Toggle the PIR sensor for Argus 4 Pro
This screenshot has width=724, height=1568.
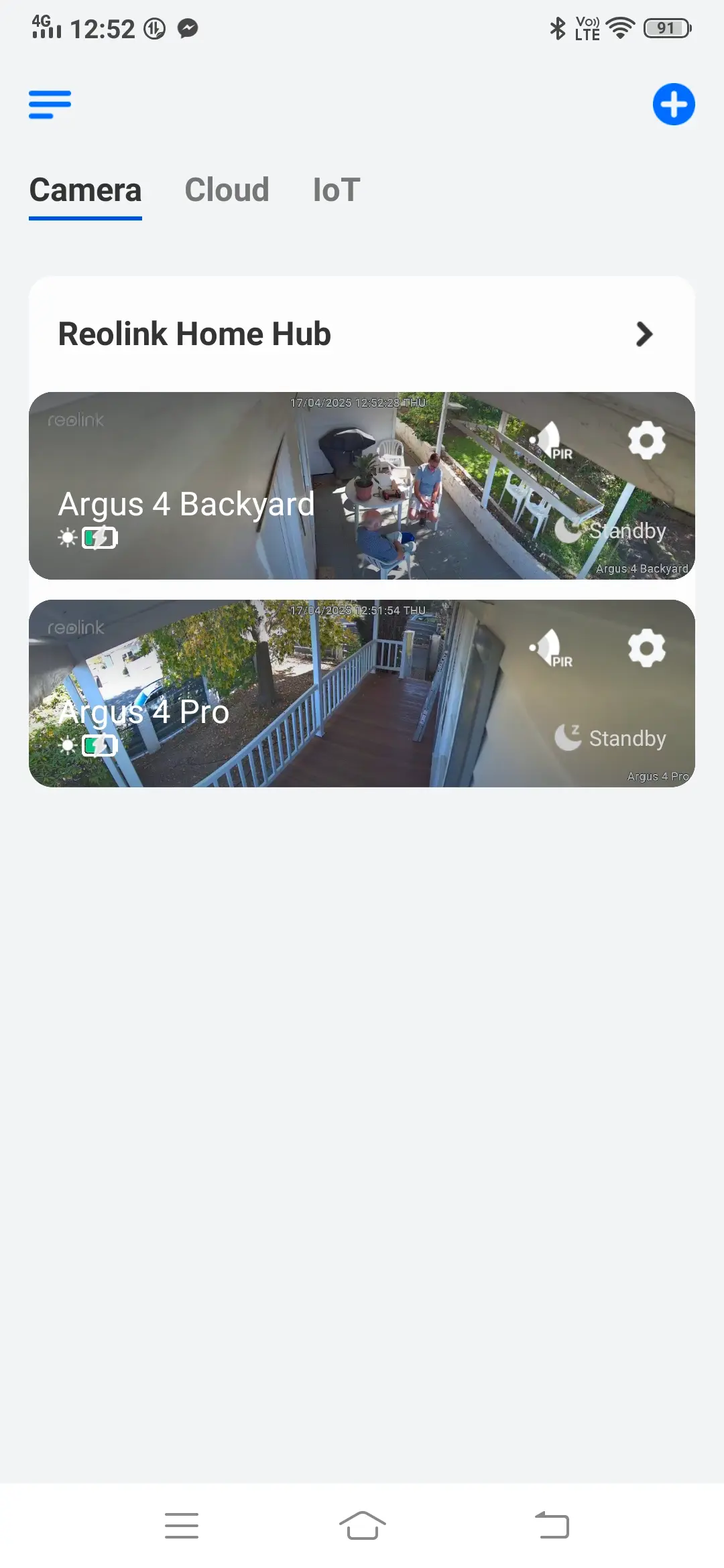(x=552, y=648)
